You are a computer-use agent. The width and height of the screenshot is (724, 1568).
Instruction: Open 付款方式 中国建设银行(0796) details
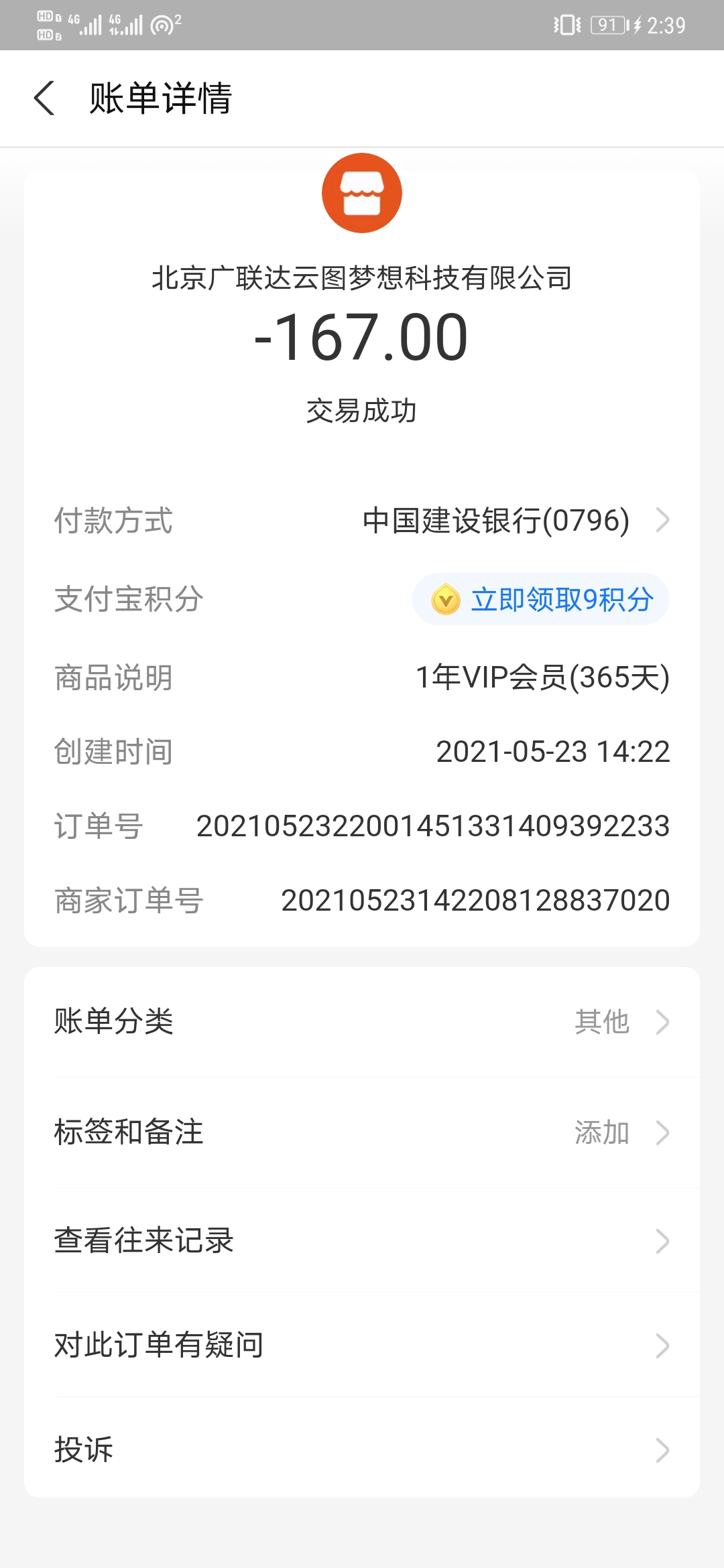click(x=362, y=521)
